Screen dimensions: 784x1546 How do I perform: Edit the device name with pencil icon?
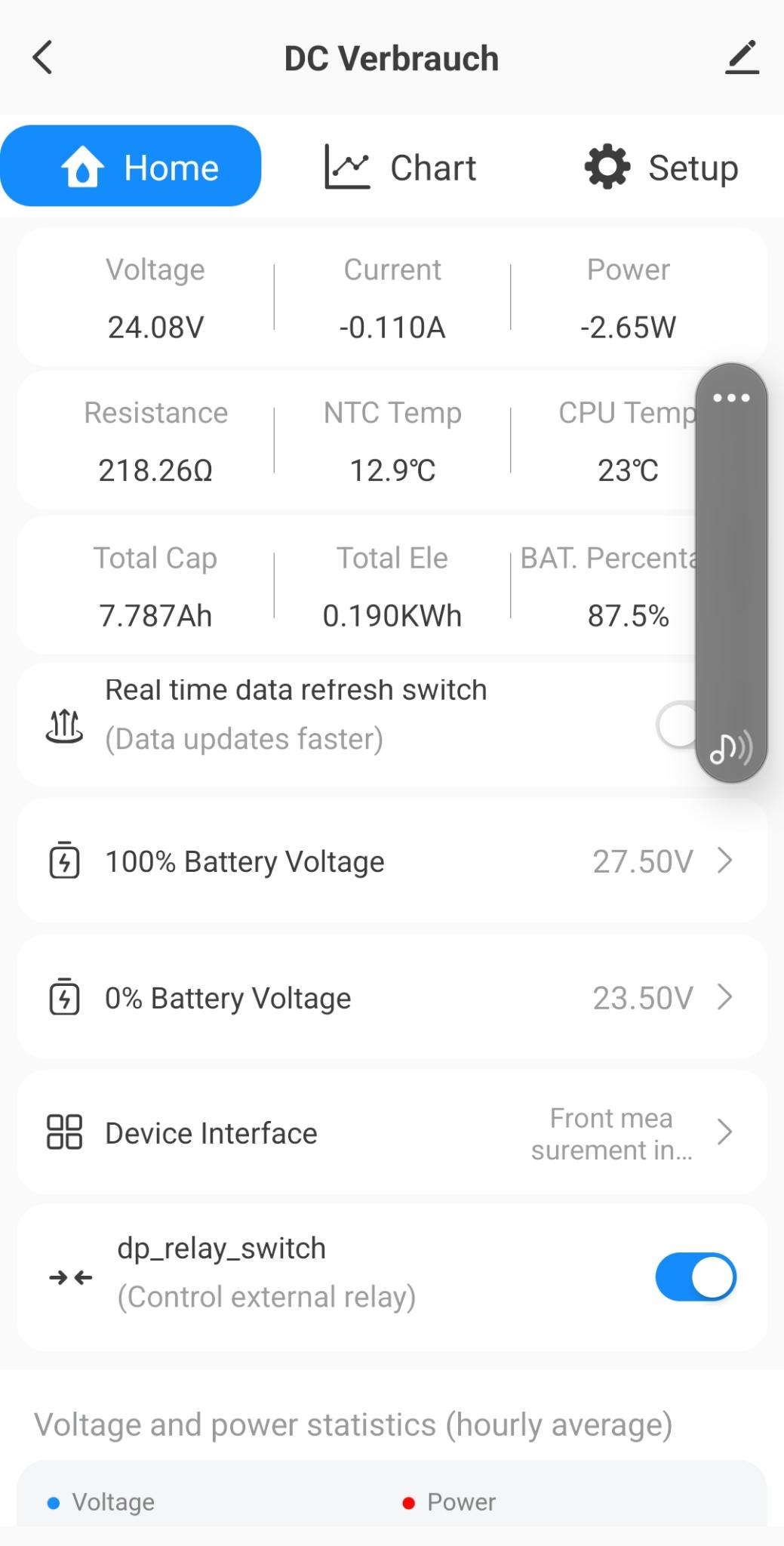(741, 57)
